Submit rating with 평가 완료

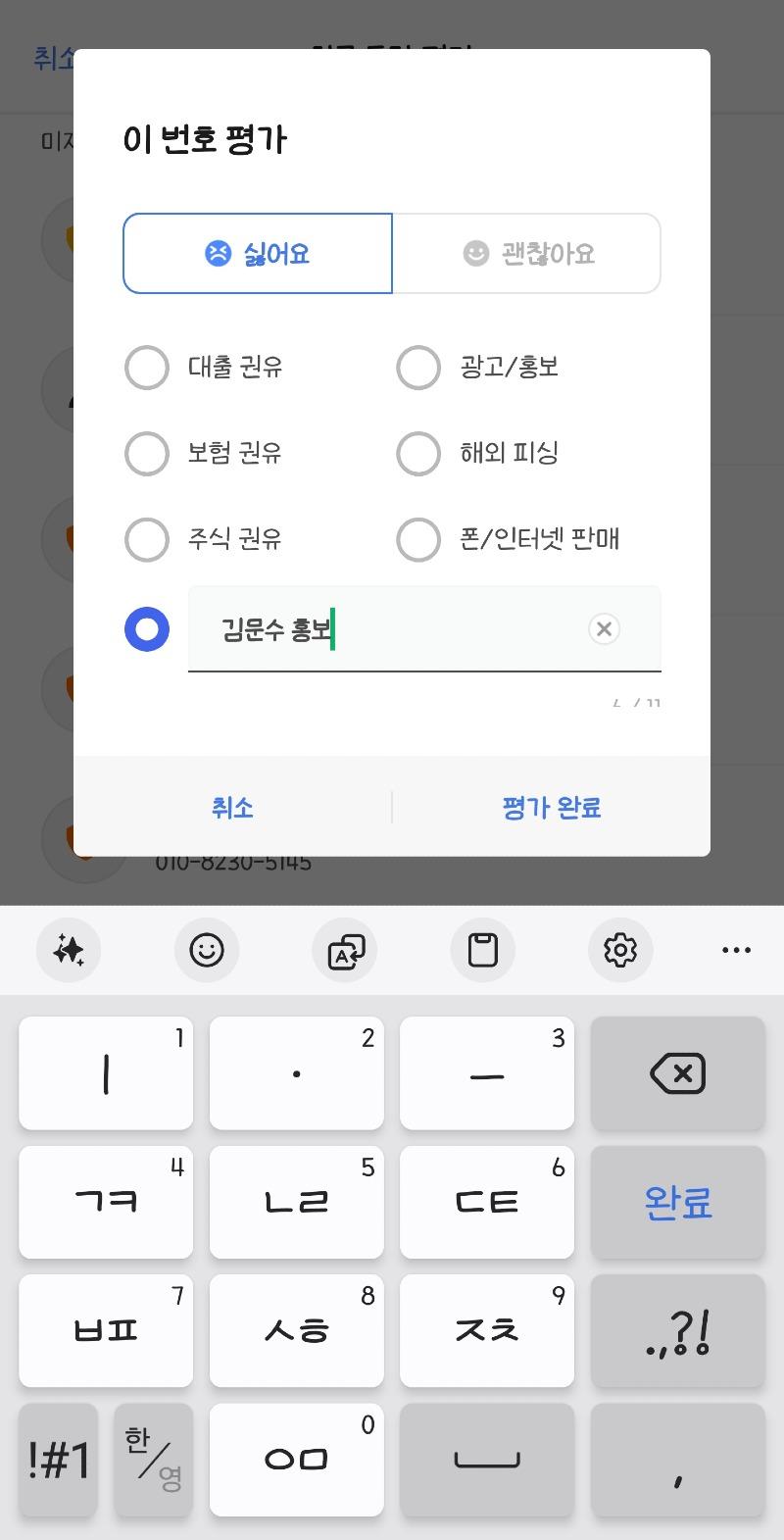coord(551,808)
